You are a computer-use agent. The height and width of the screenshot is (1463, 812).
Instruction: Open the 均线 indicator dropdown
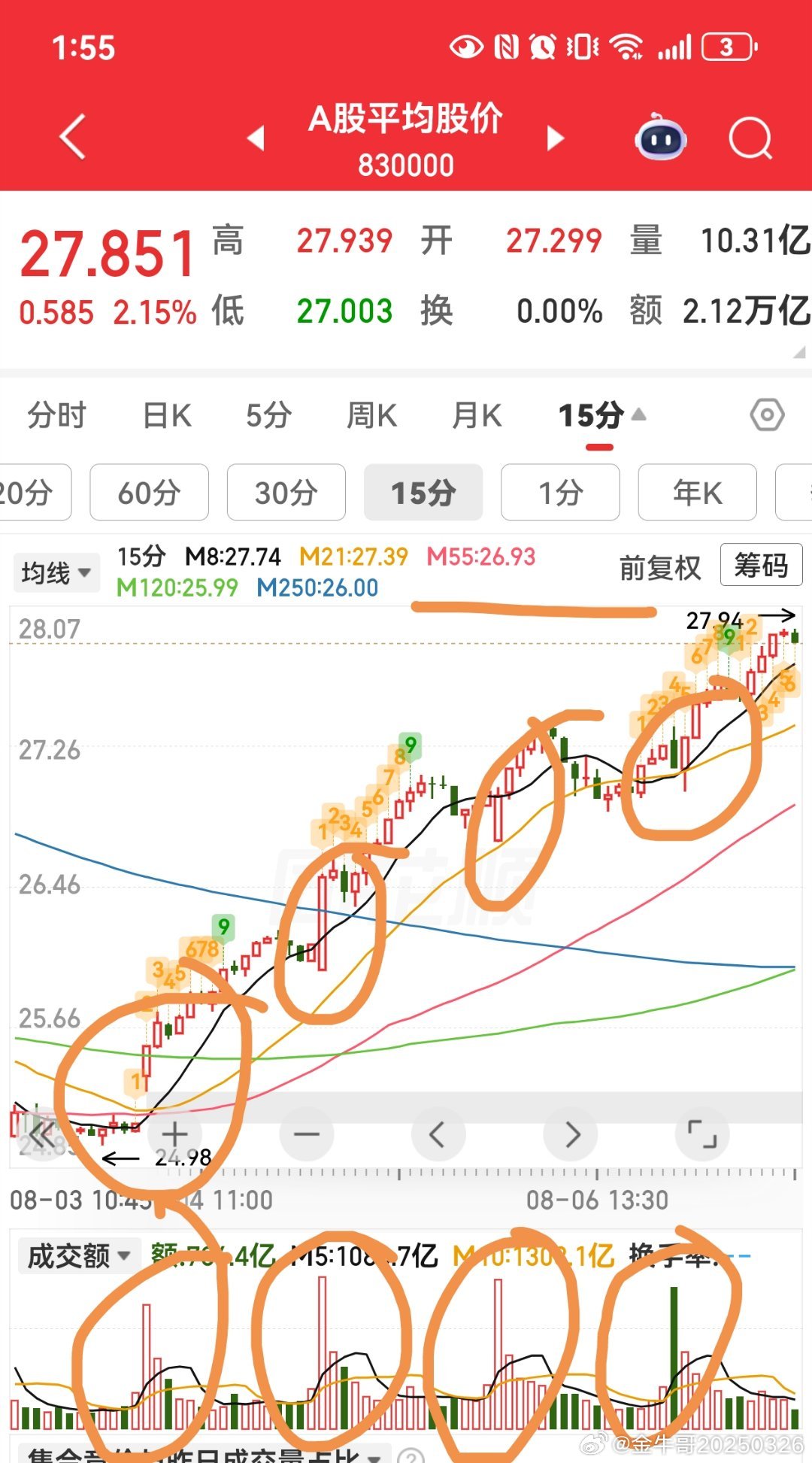coord(56,572)
